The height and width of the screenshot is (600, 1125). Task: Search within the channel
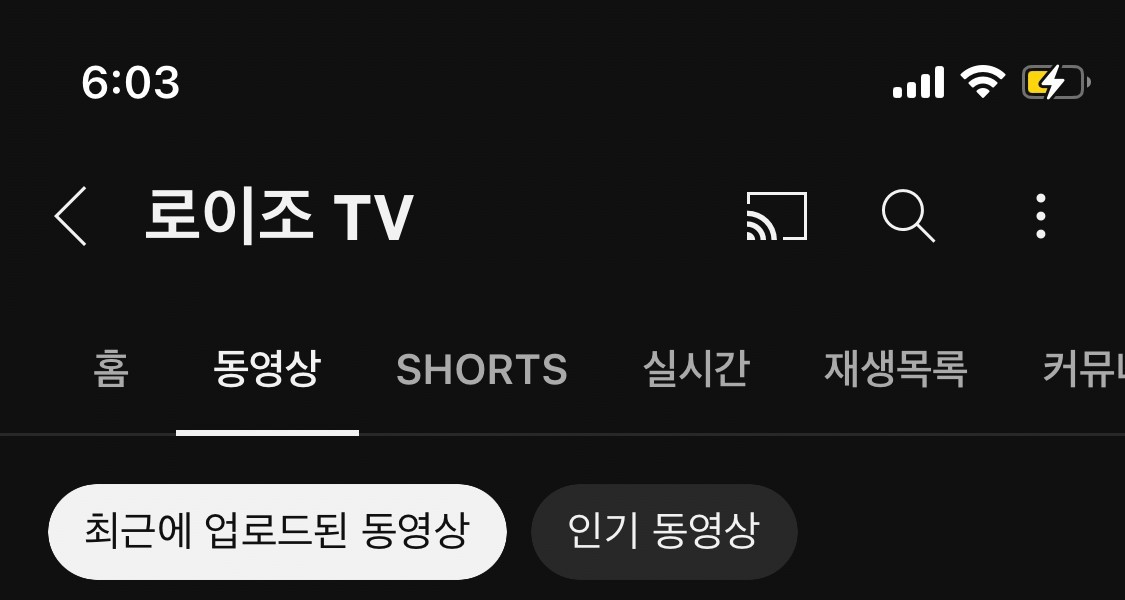[908, 216]
